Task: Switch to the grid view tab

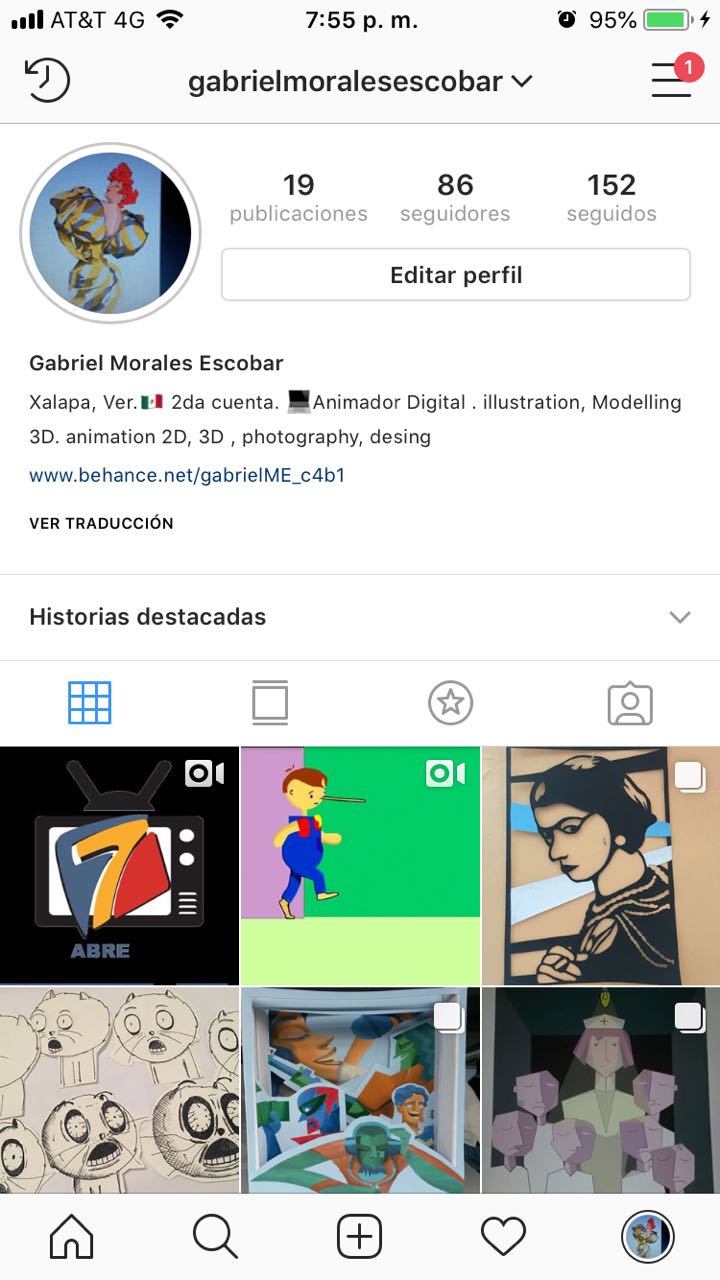Action: point(90,703)
